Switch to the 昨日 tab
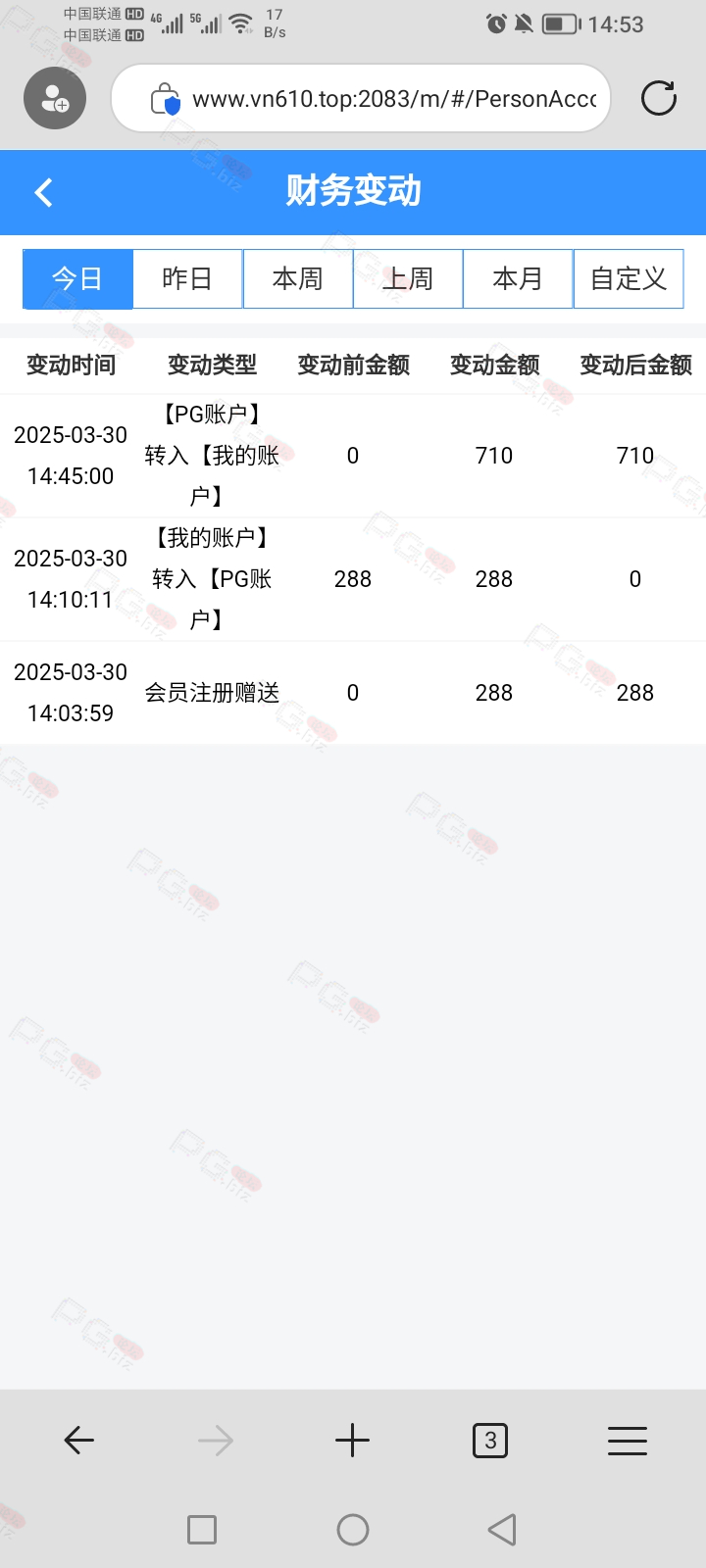The height and width of the screenshot is (1568, 706). point(187,279)
